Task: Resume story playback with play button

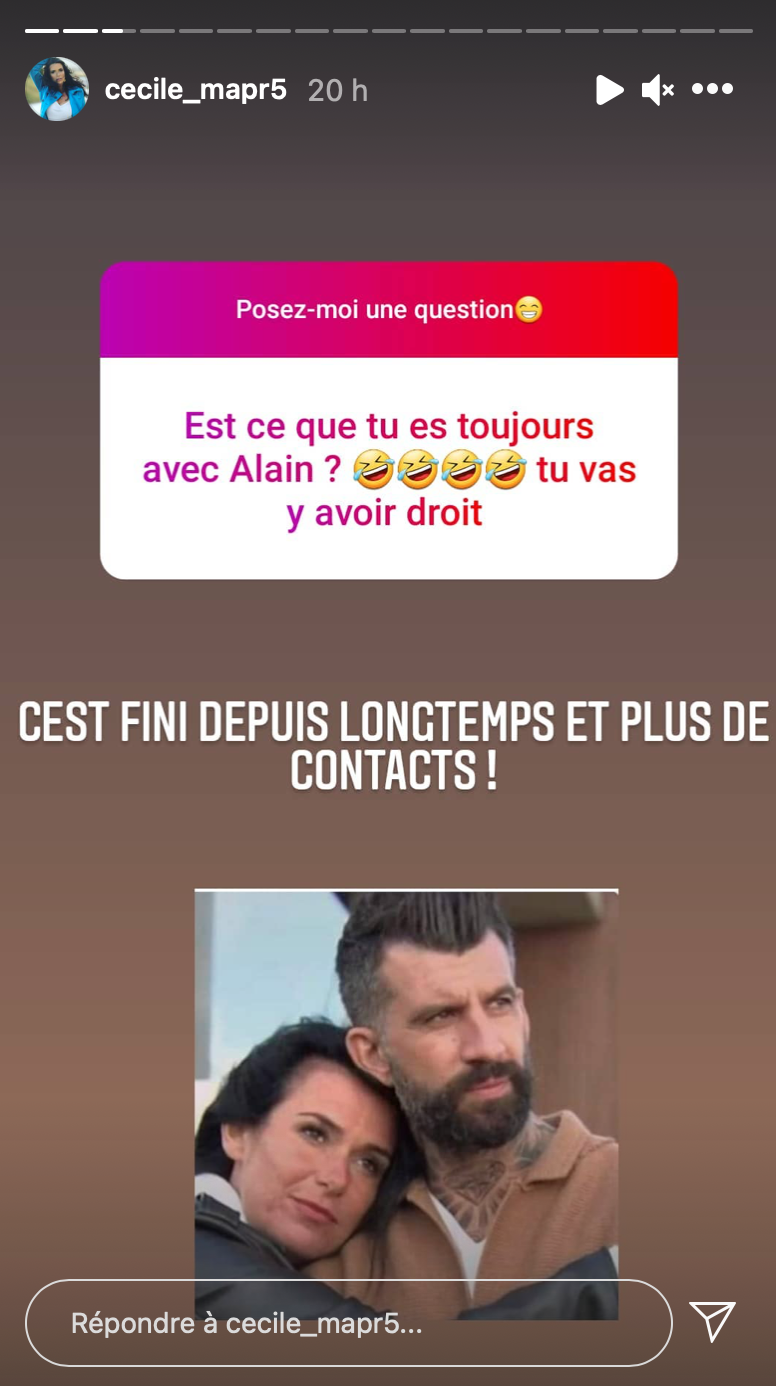Action: 608,90
